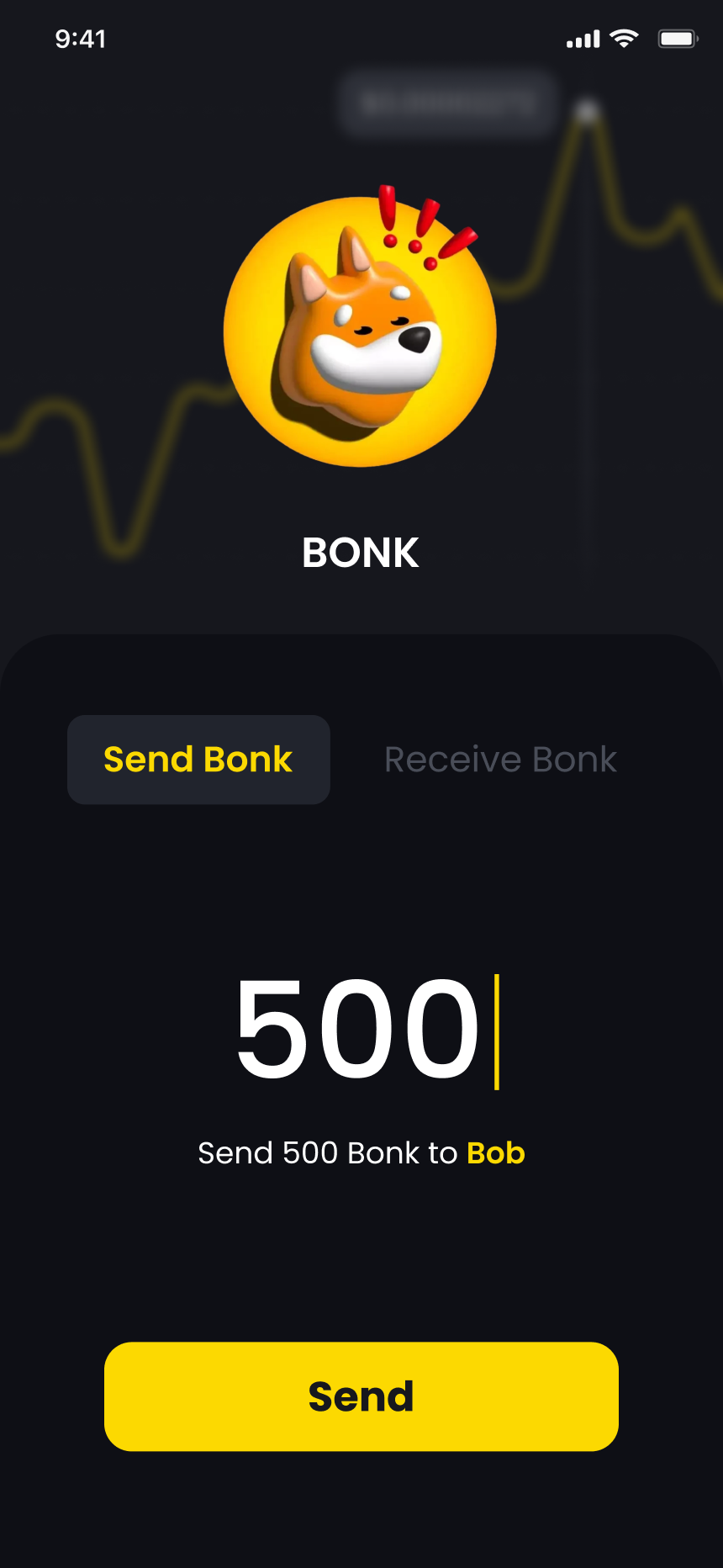Change the recipient Bob
Viewport: 723px width, 1568px height.
point(496,1152)
